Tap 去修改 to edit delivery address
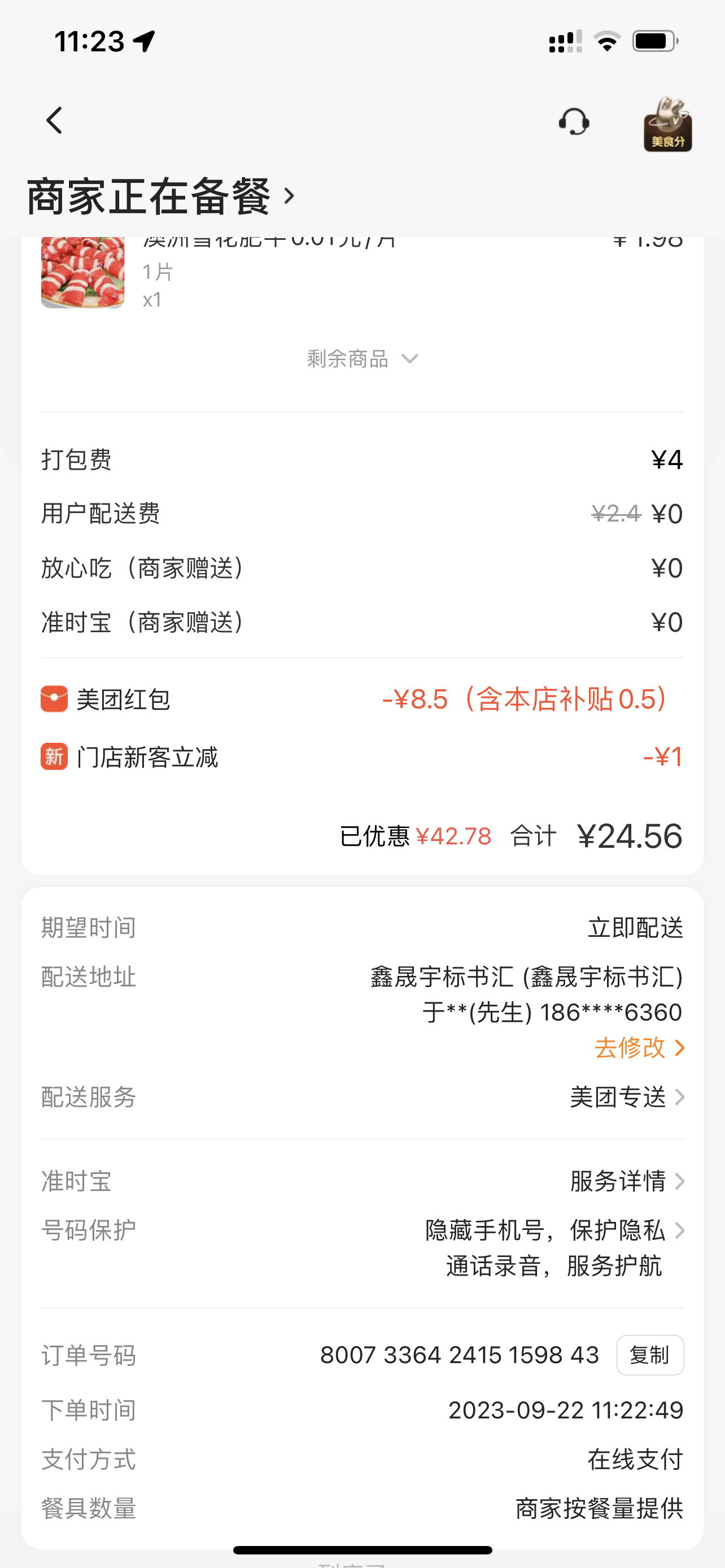The image size is (725, 1568). tap(639, 1048)
